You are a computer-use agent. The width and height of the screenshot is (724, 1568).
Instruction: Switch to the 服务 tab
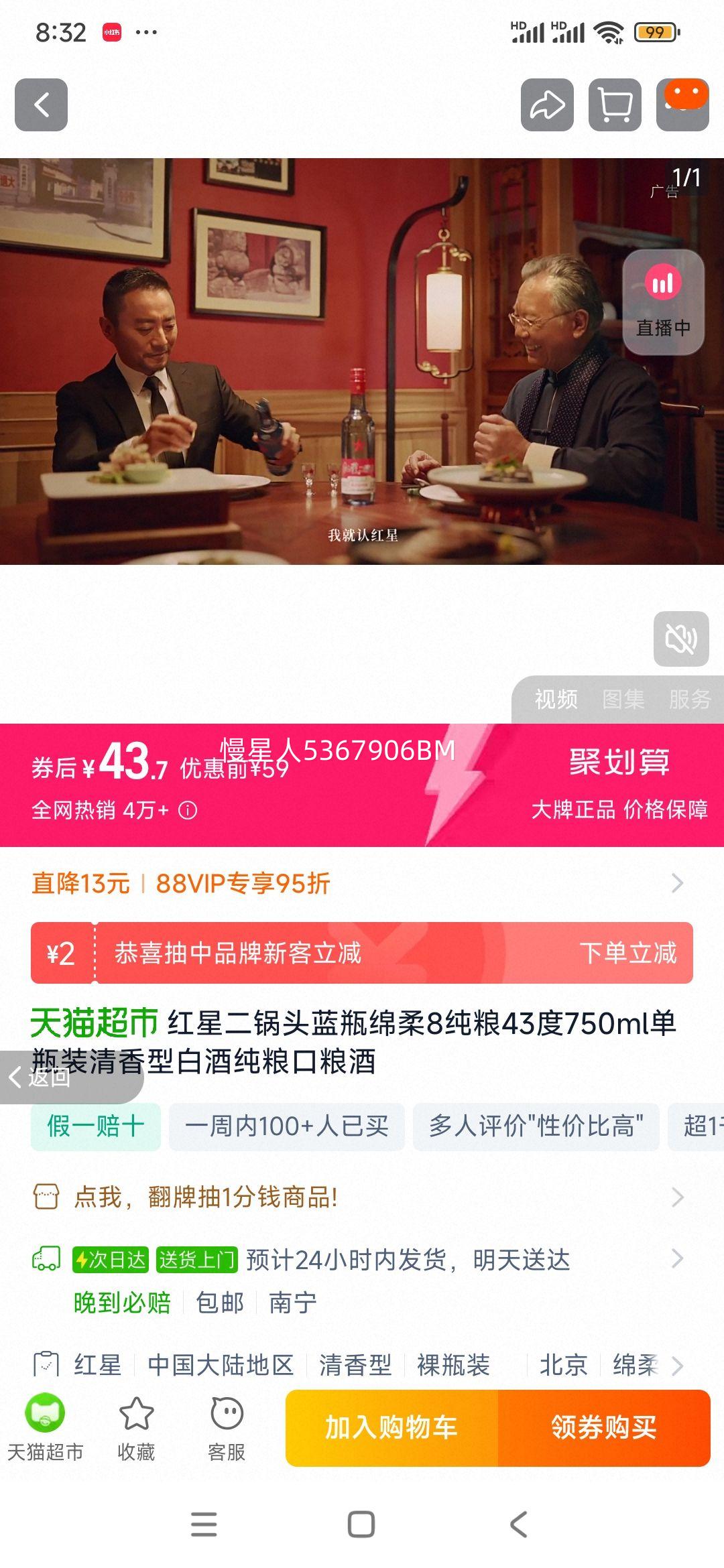(689, 700)
